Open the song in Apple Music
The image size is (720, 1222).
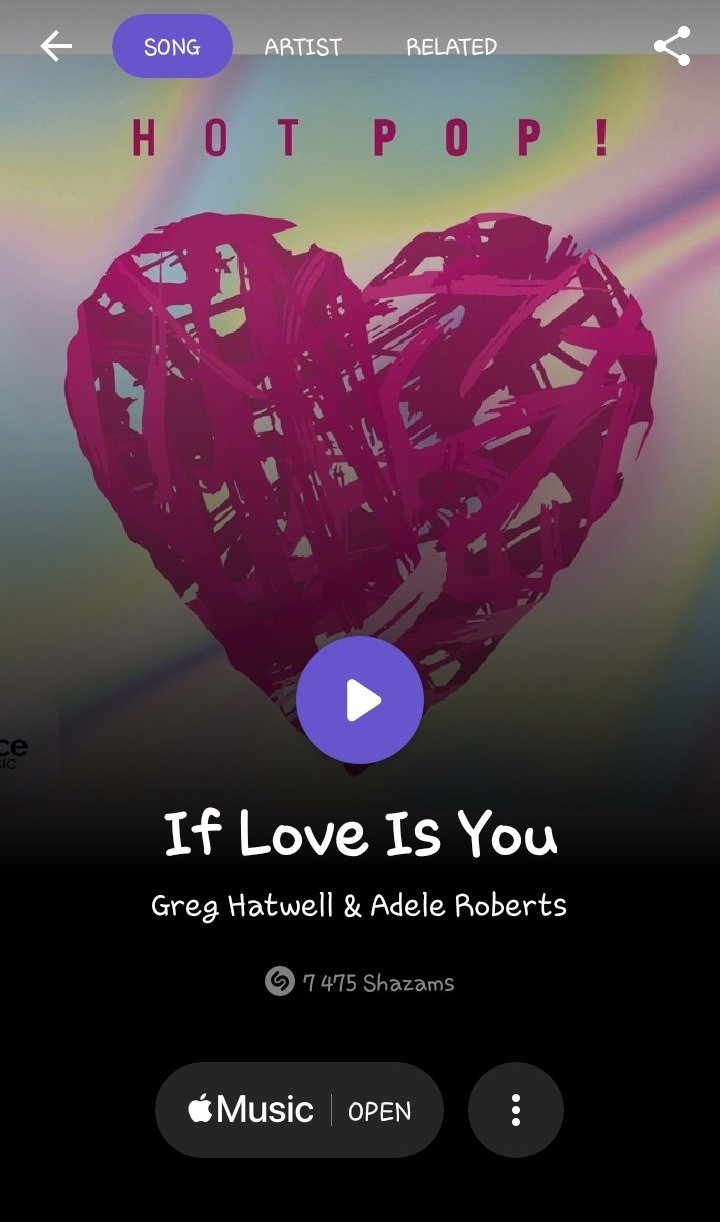[x=299, y=1110]
